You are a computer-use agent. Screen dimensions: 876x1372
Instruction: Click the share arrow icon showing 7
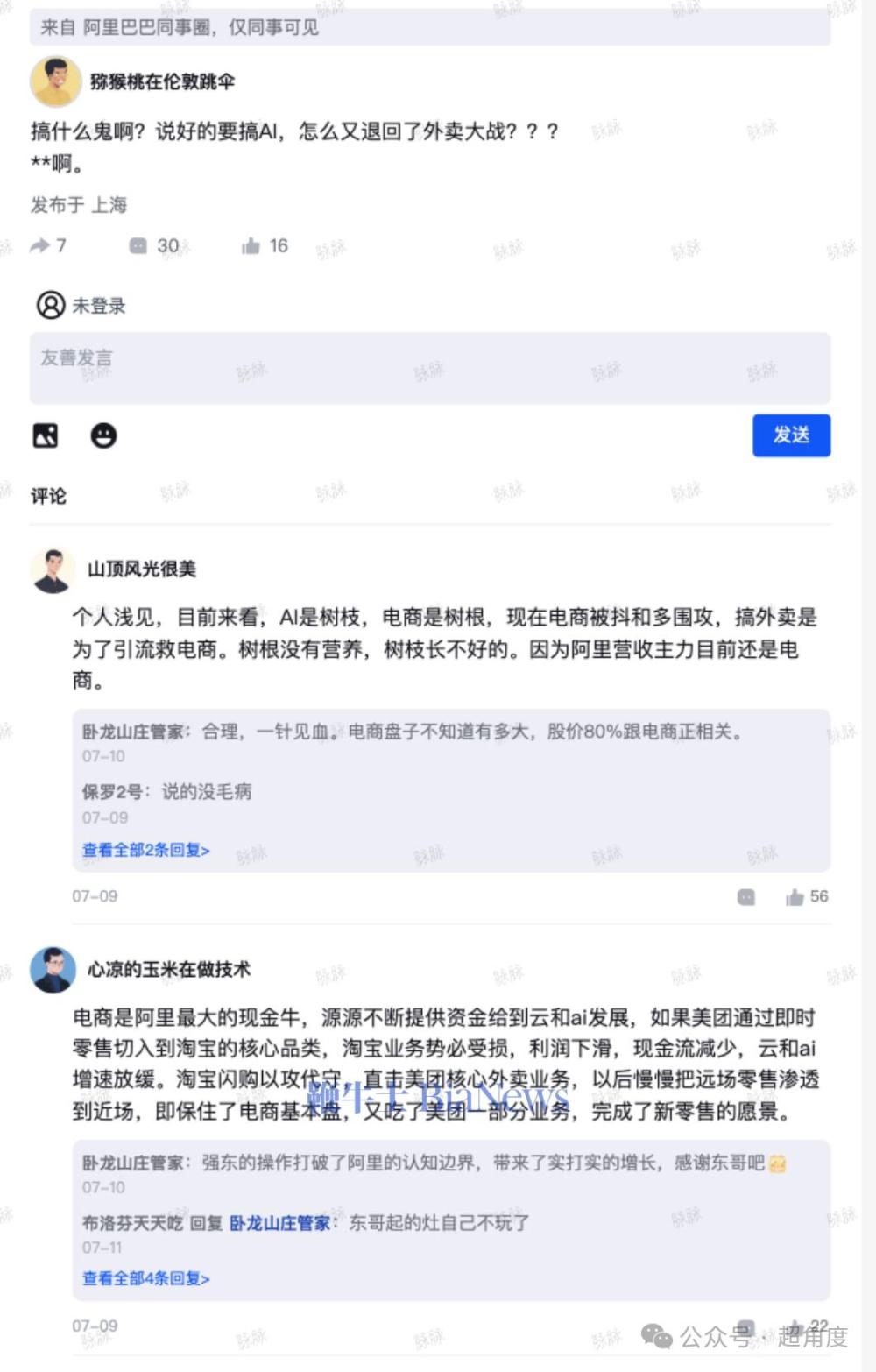click(39, 245)
